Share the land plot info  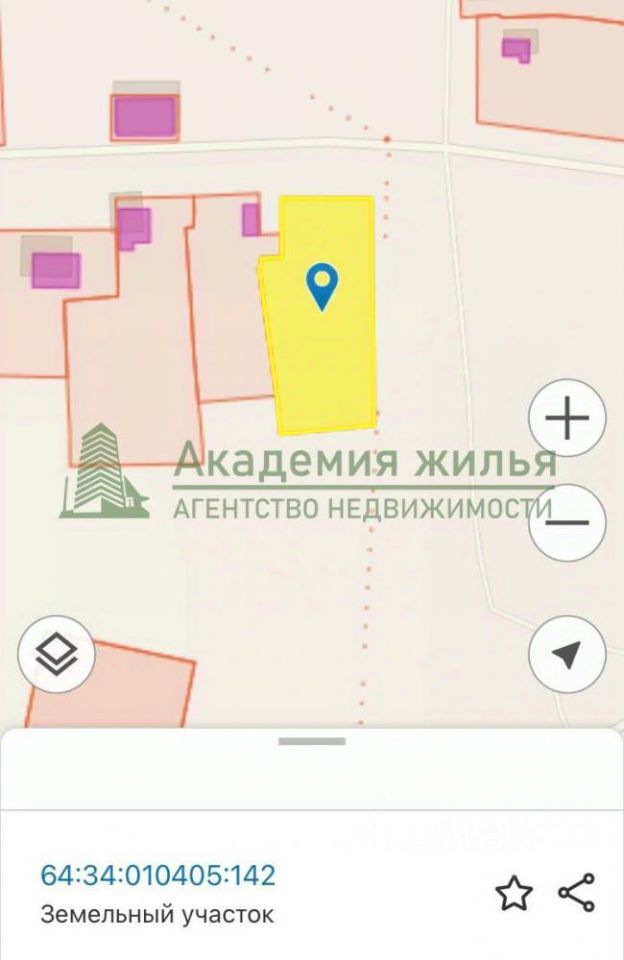click(x=577, y=893)
